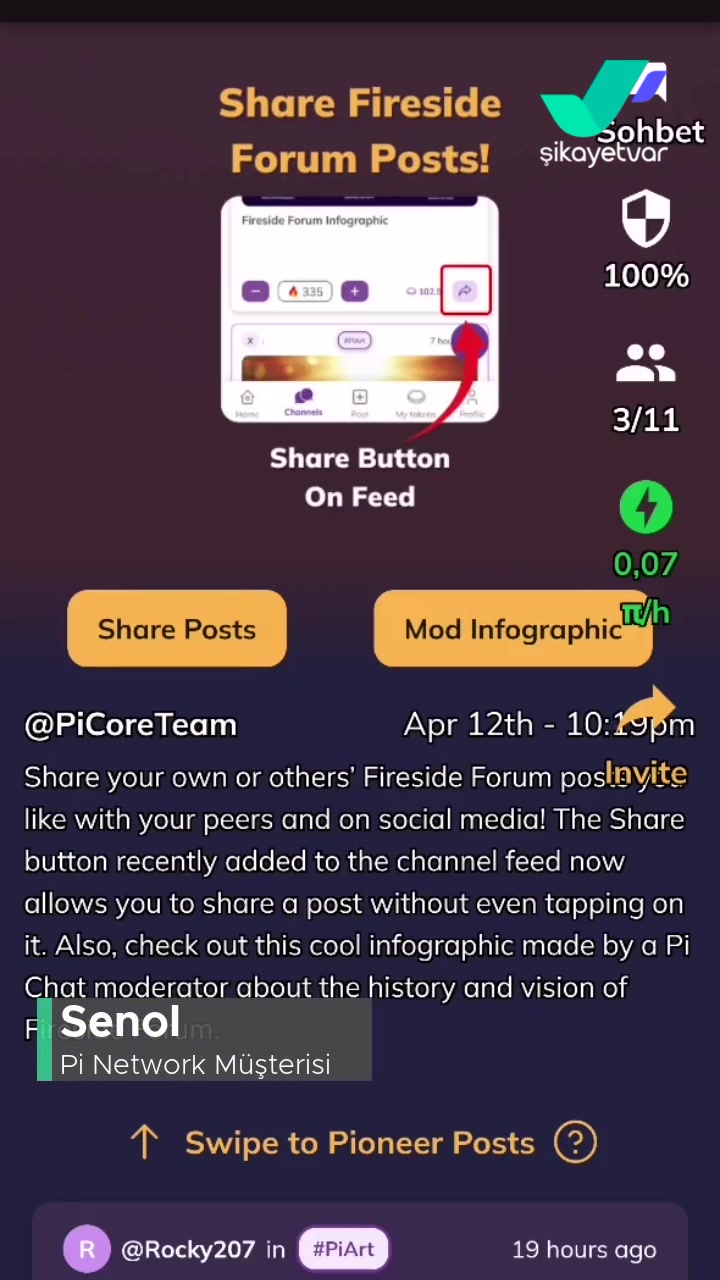Open the Mod Infographic button
This screenshot has height=1280, width=720.
(512, 629)
